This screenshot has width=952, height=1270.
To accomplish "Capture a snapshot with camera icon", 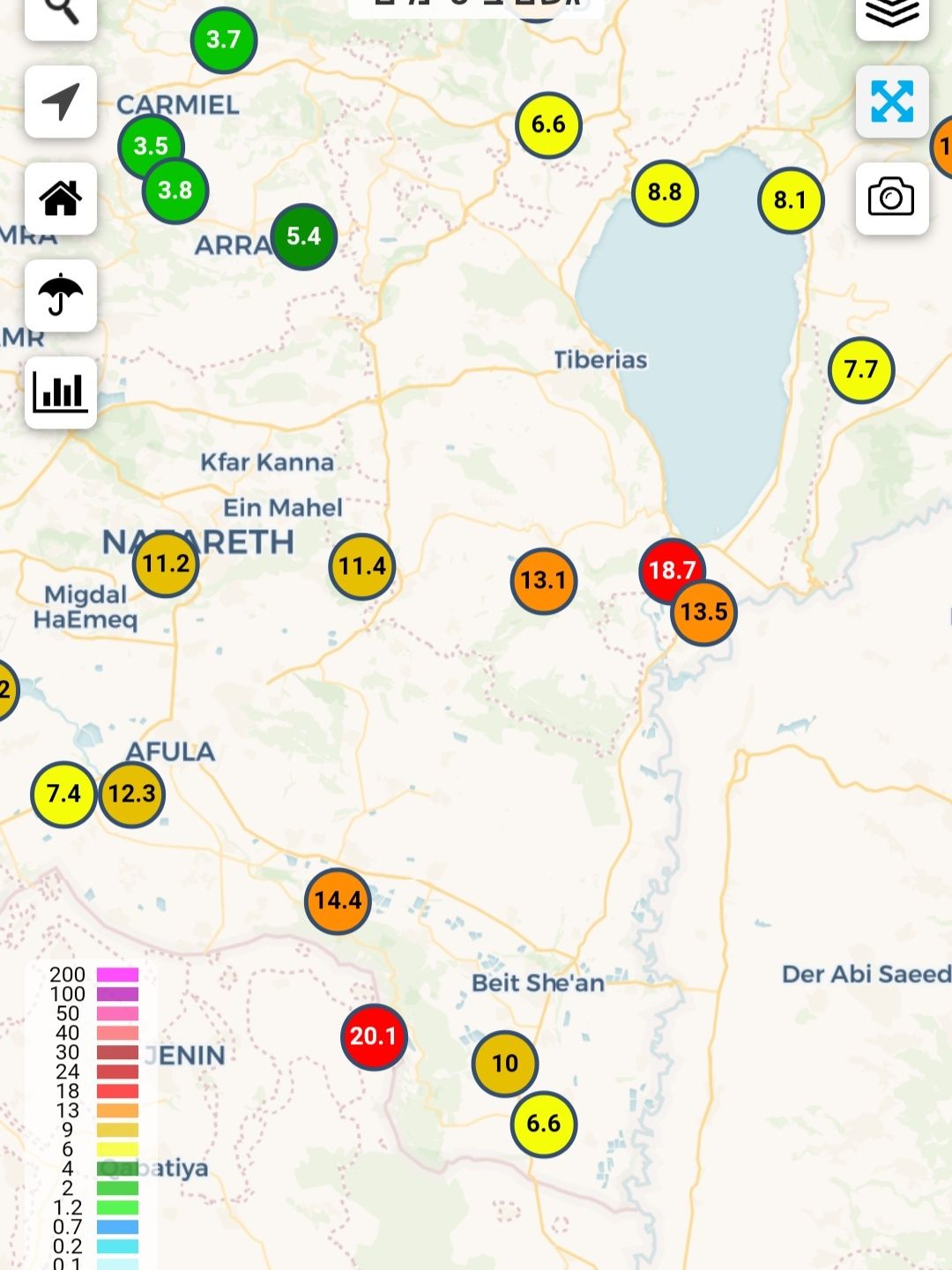I will point(892,198).
